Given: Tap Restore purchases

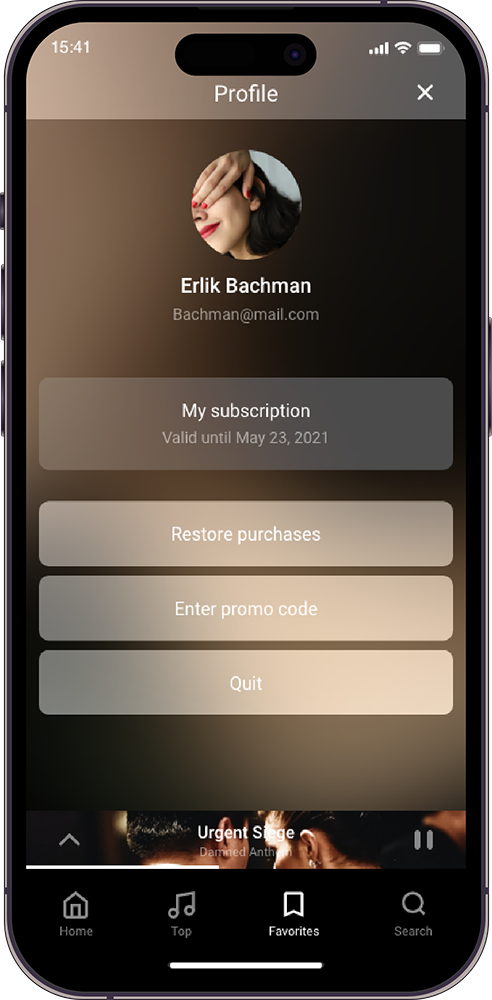Looking at the screenshot, I should point(246,534).
